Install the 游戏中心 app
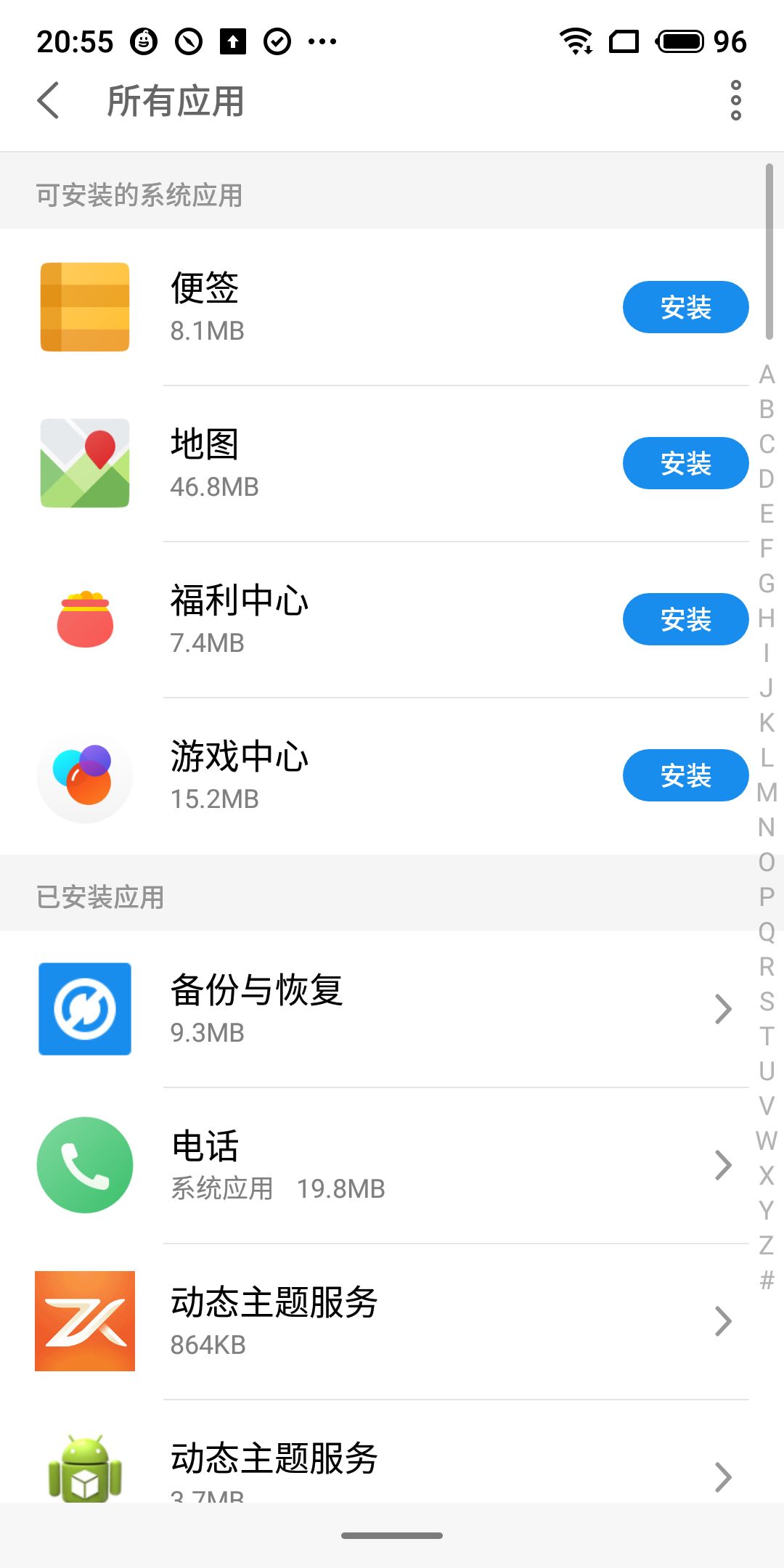Screen dimensions: 784x1568 pos(685,775)
